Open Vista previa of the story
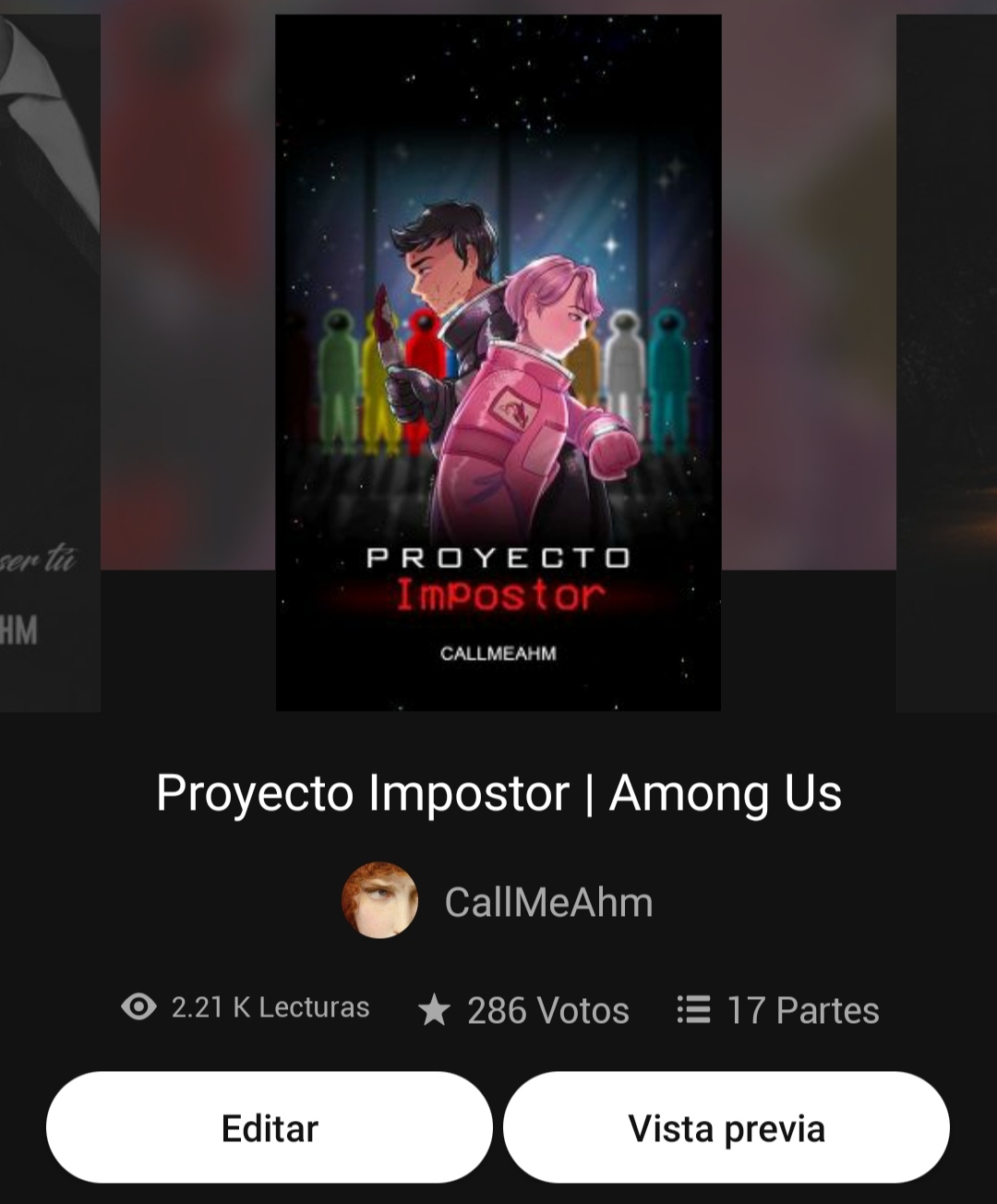The height and width of the screenshot is (1204, 997). pyautogui.click(x=727, y=1127)
